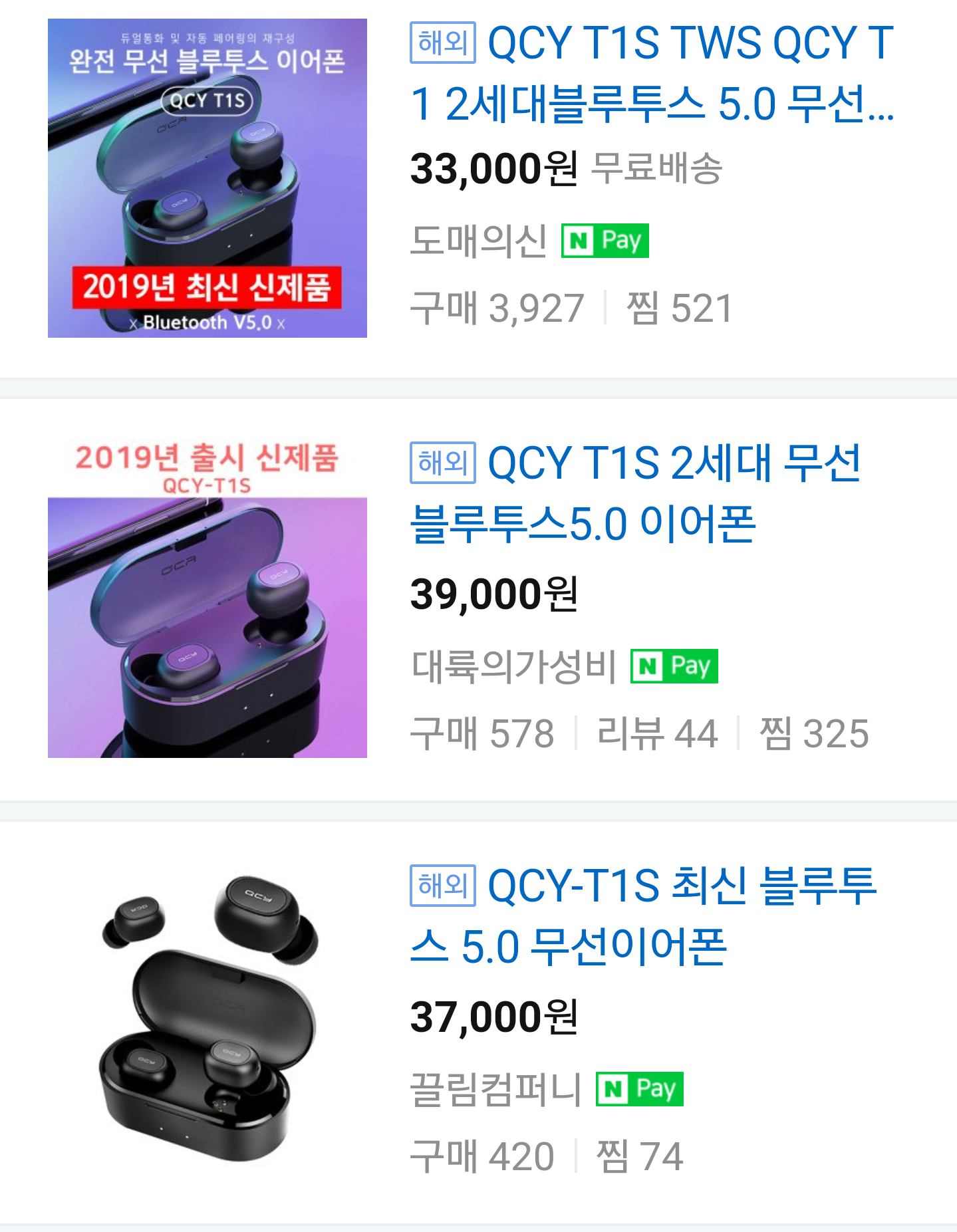This screenshot has height=1232, width=957.
Task: Click the N Pay icon next to 끌림컴퍼니
Action: coord(640,1088)
